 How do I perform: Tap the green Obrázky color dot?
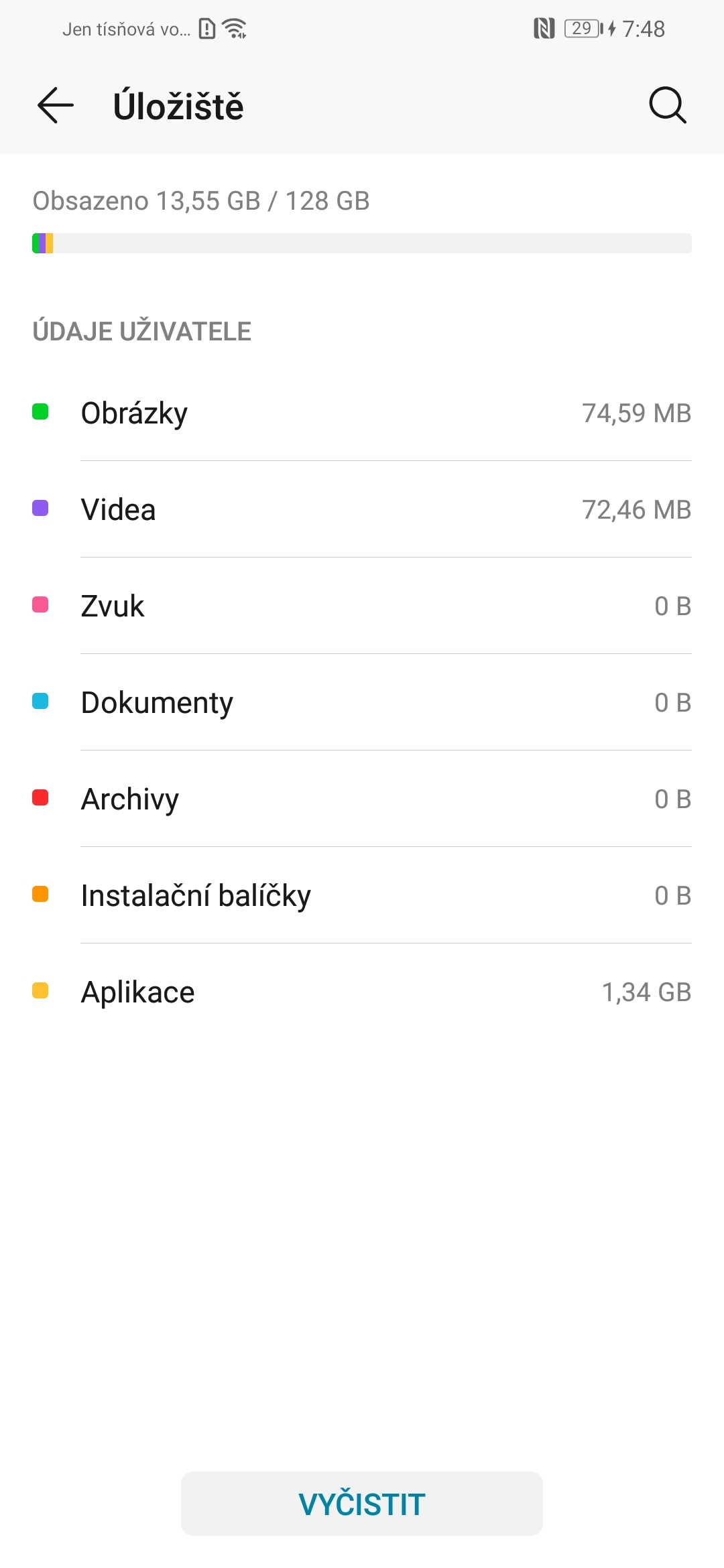[40, 412]
